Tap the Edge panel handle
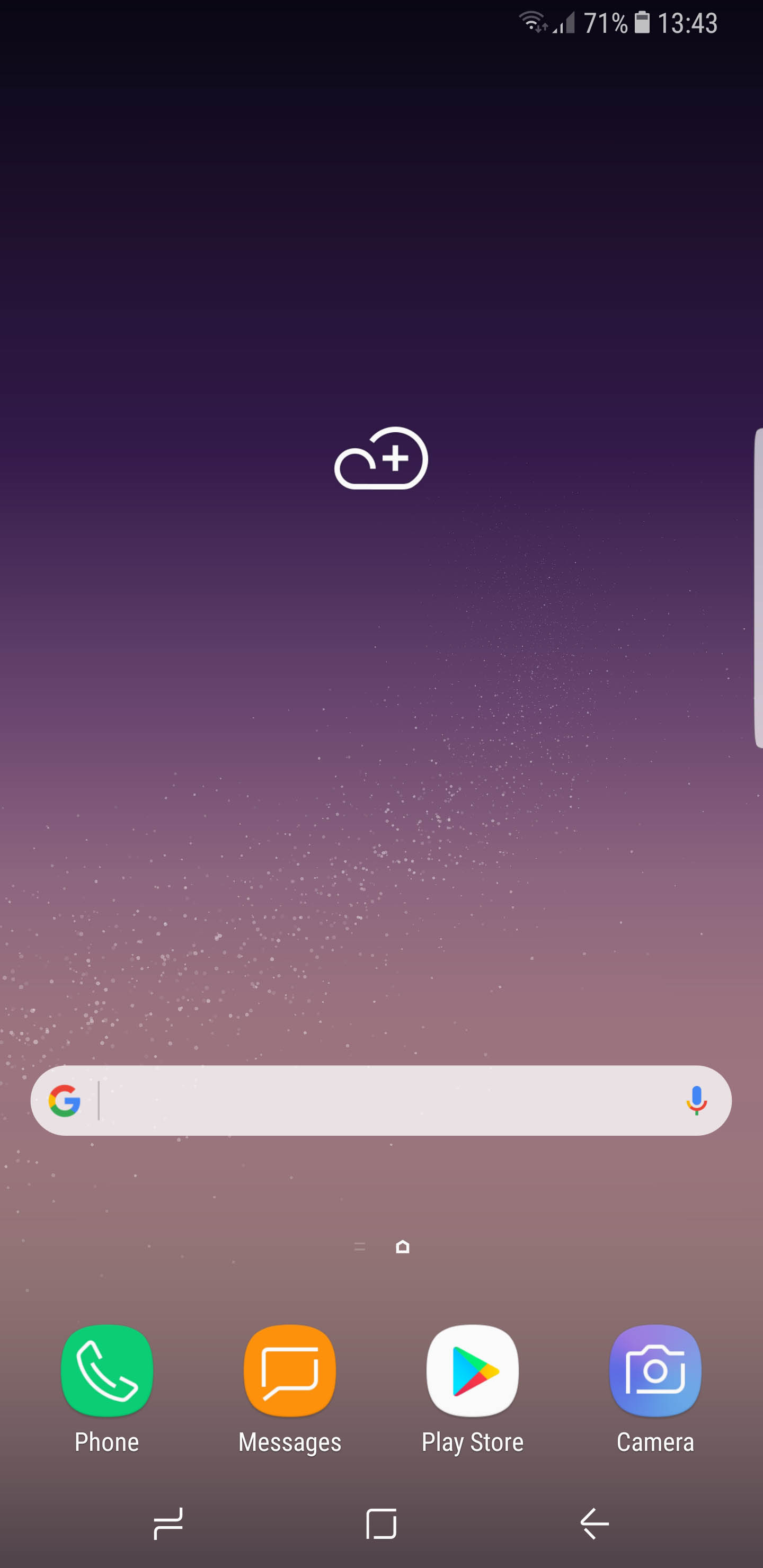Viewport: 763px width, 1568px height. tap(758, 588)
